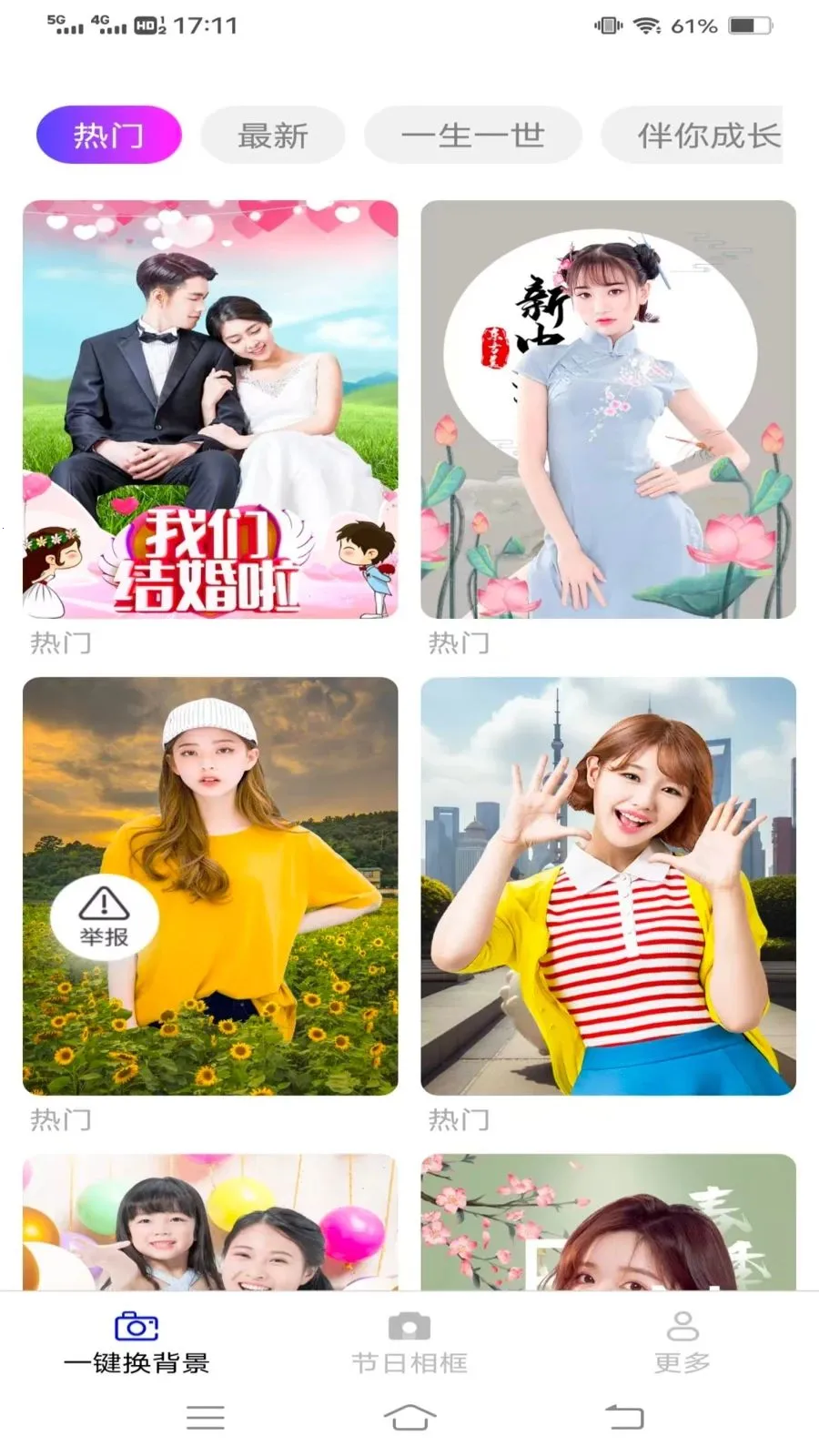The width and height of the screenshot is (819, 1456).
Task: Go to the 一键换背景 tab
Action: tap(136, 1342)
